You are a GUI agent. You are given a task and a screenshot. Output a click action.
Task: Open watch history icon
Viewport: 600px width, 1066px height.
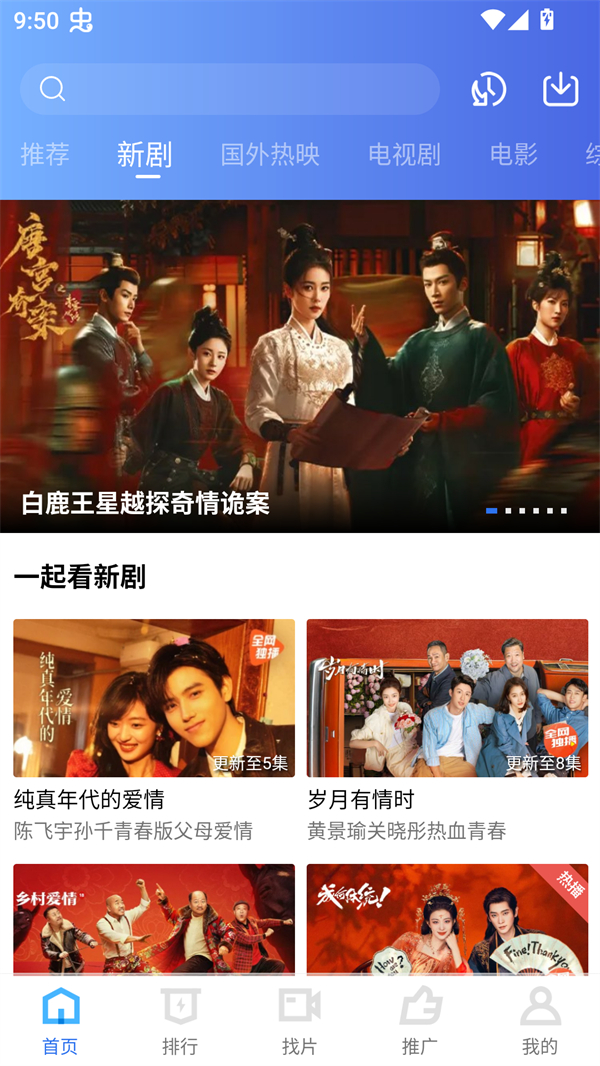click(x=488, y=89)
